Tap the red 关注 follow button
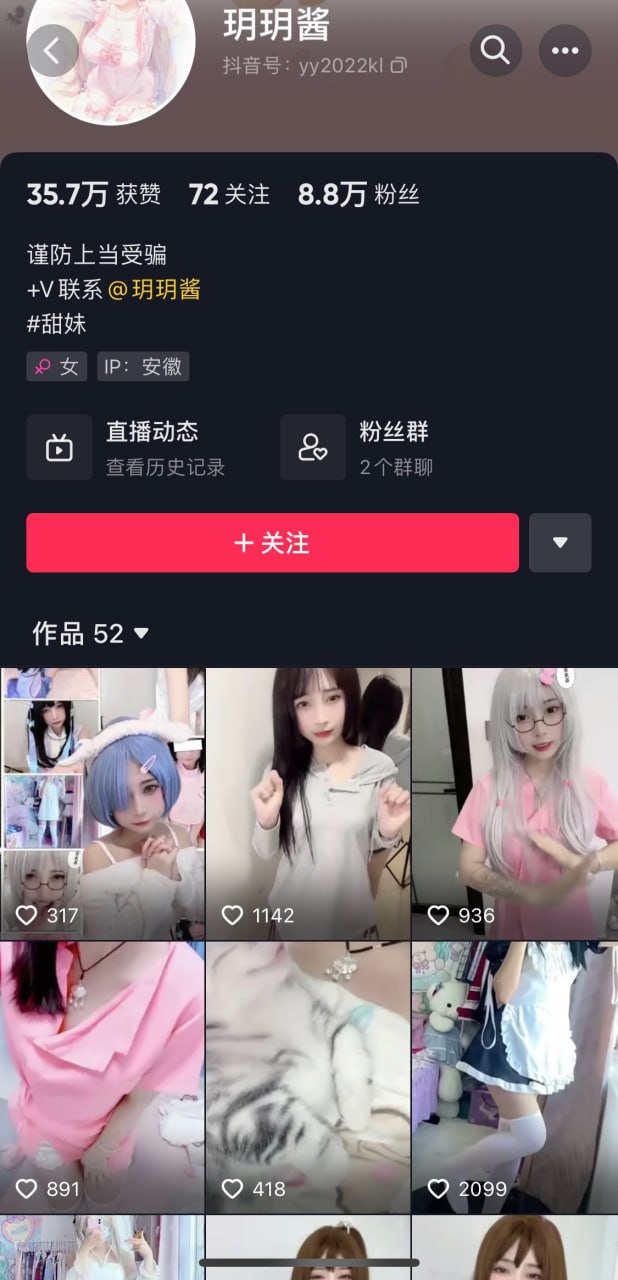The height and width of the screenshot is (1280, 618). tap(272, 543)
